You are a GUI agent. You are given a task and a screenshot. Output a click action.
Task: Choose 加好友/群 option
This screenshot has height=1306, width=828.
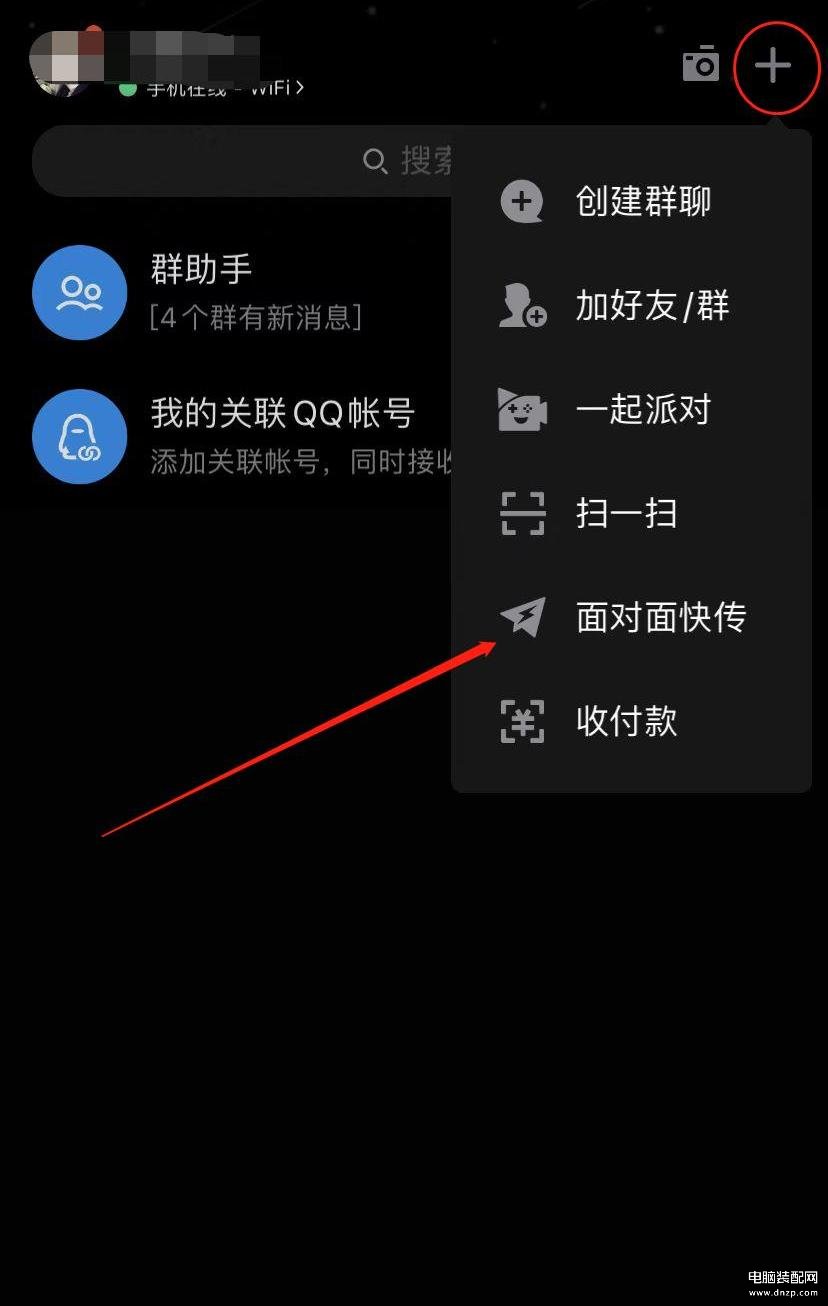pyautogui.click(x=630, y=305)
